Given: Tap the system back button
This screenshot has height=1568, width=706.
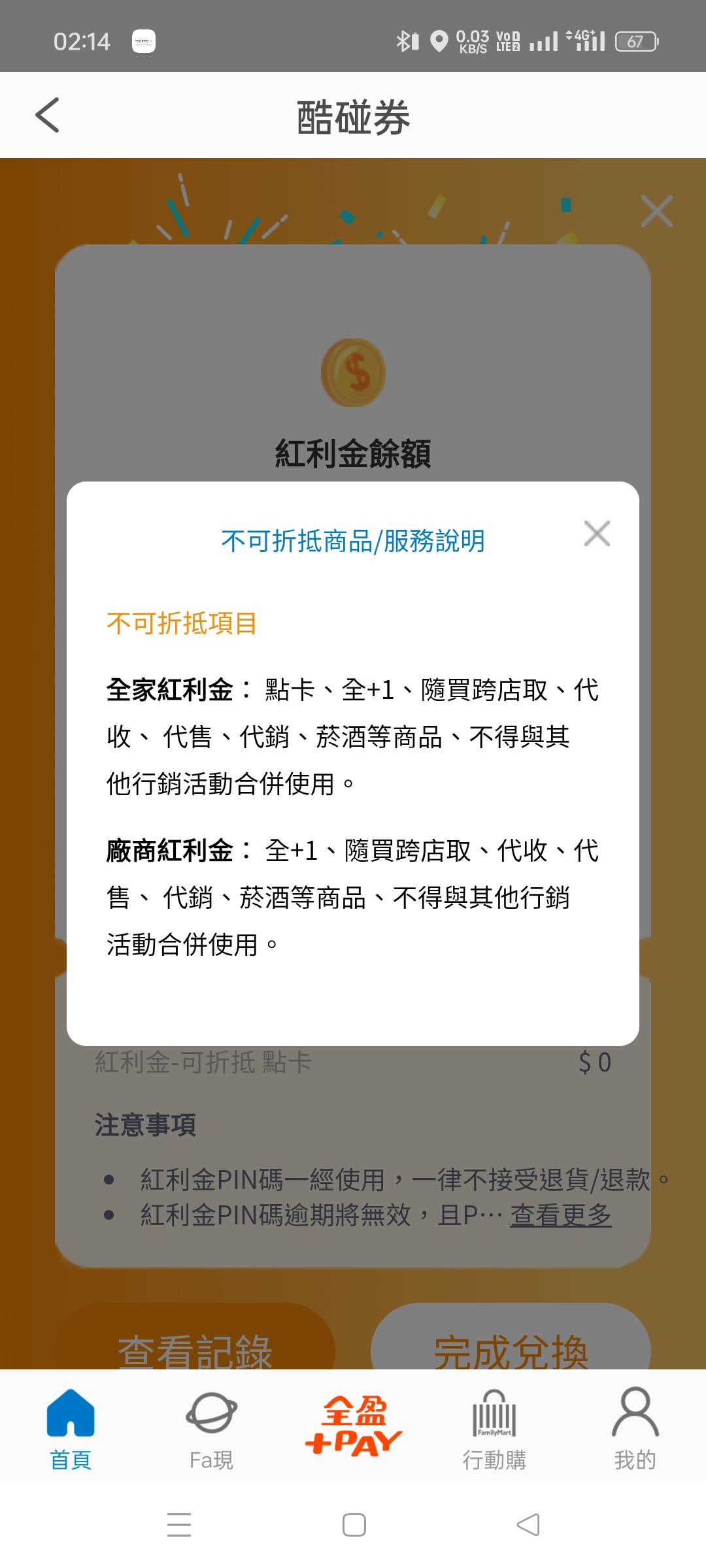Looking at the screenshot, I should point(528,1525).
